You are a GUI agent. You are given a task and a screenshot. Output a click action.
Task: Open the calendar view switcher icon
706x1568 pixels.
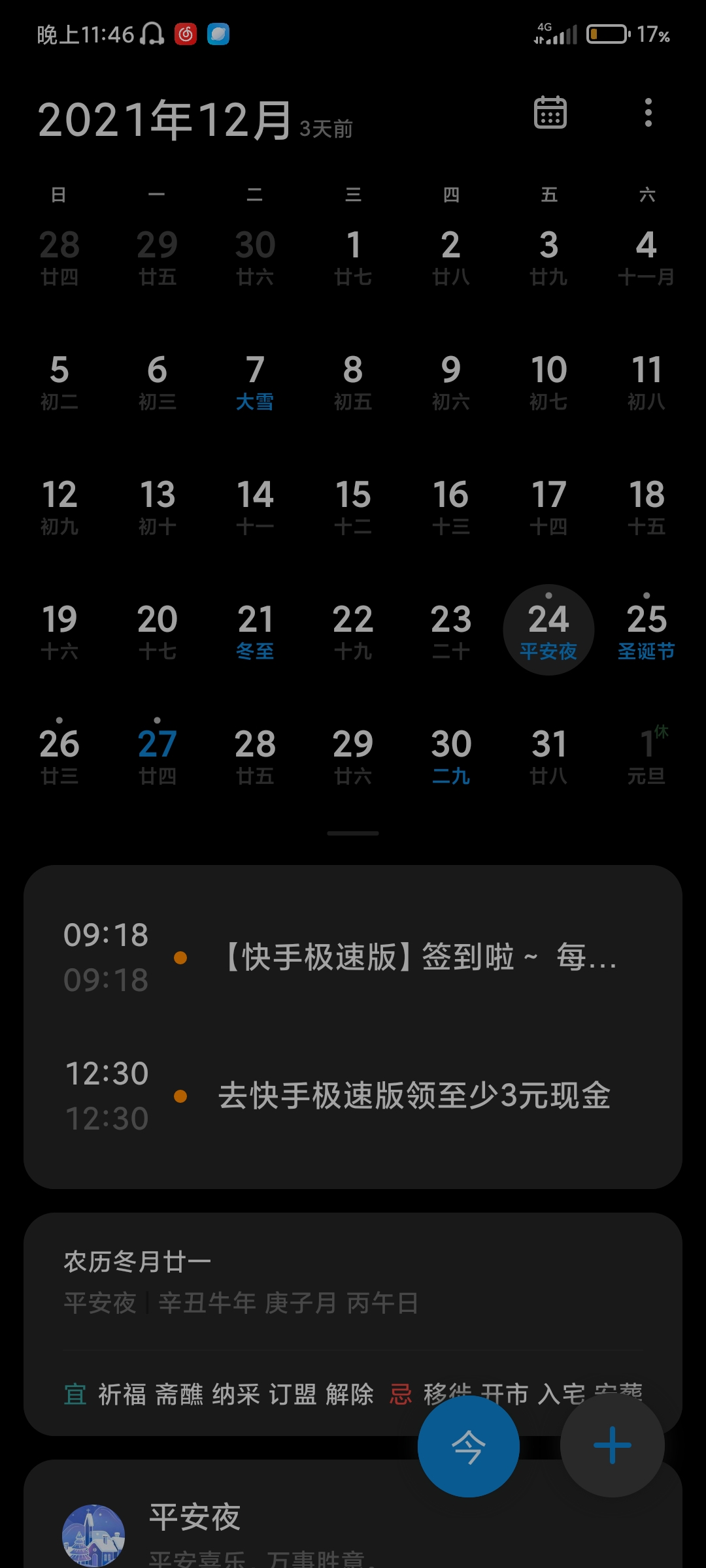coord(550,112)
